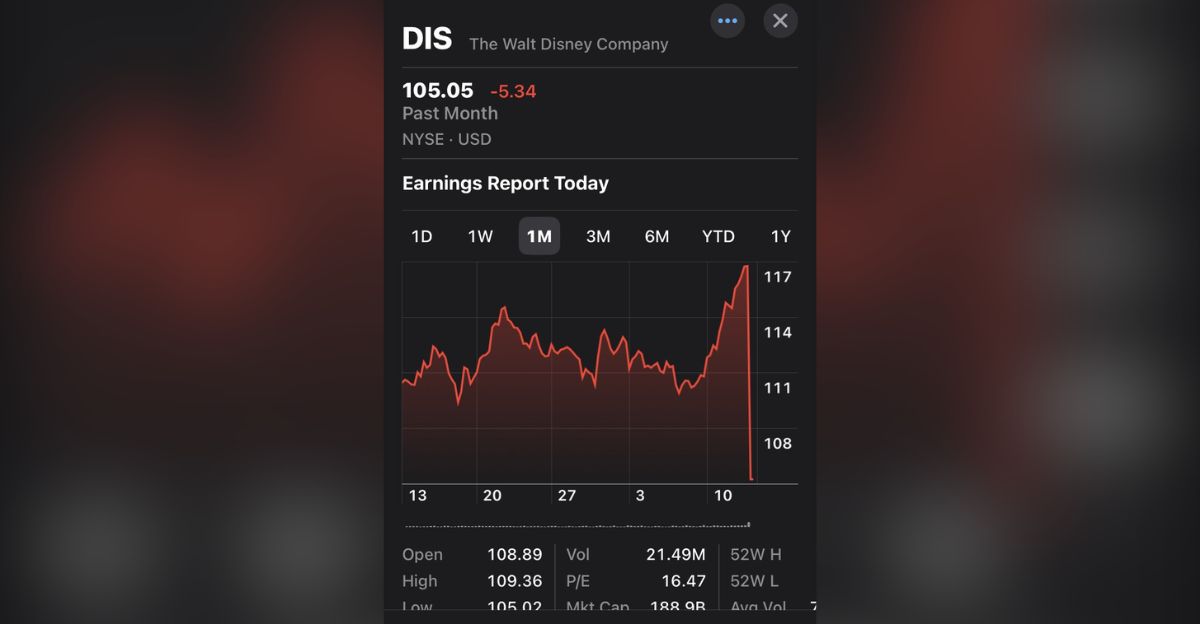The image size is (1200, 624).
Task: Open the more options ellipsis menu
Action: coord(727,21)
